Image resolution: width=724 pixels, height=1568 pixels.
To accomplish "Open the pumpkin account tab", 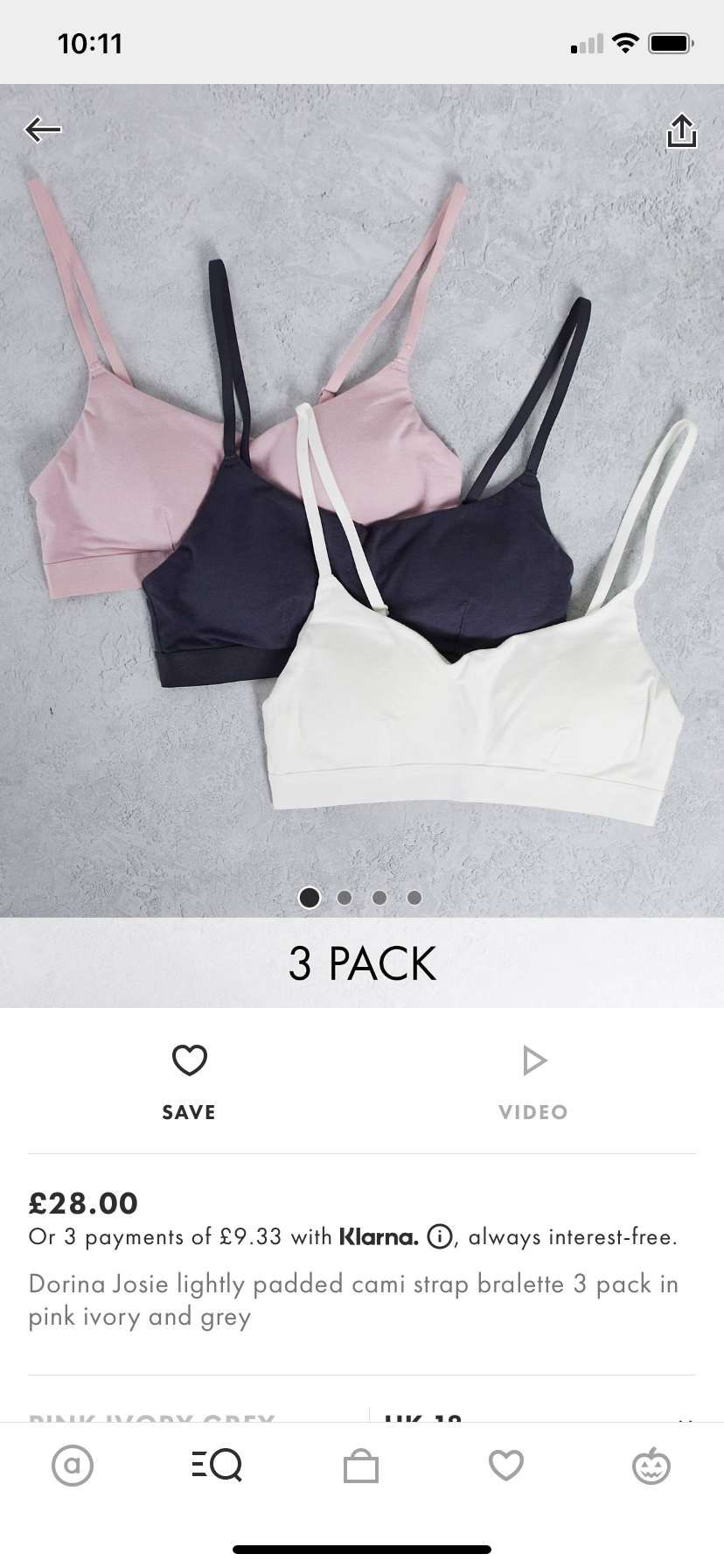I will 651,1465.
